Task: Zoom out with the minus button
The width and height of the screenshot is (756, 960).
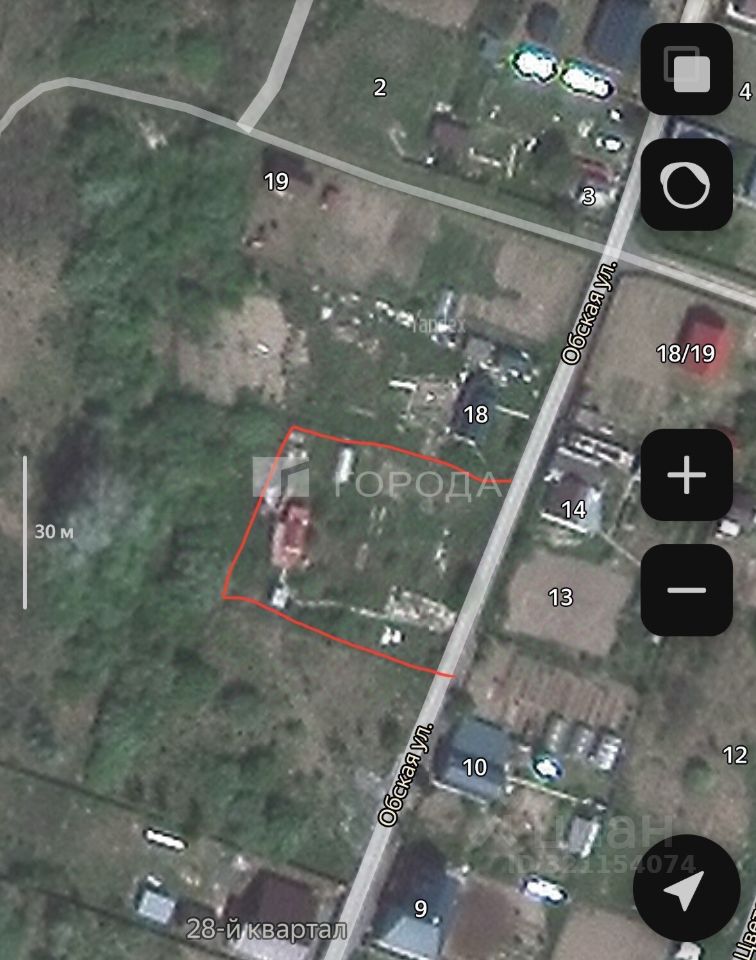Action: [686, 590]
